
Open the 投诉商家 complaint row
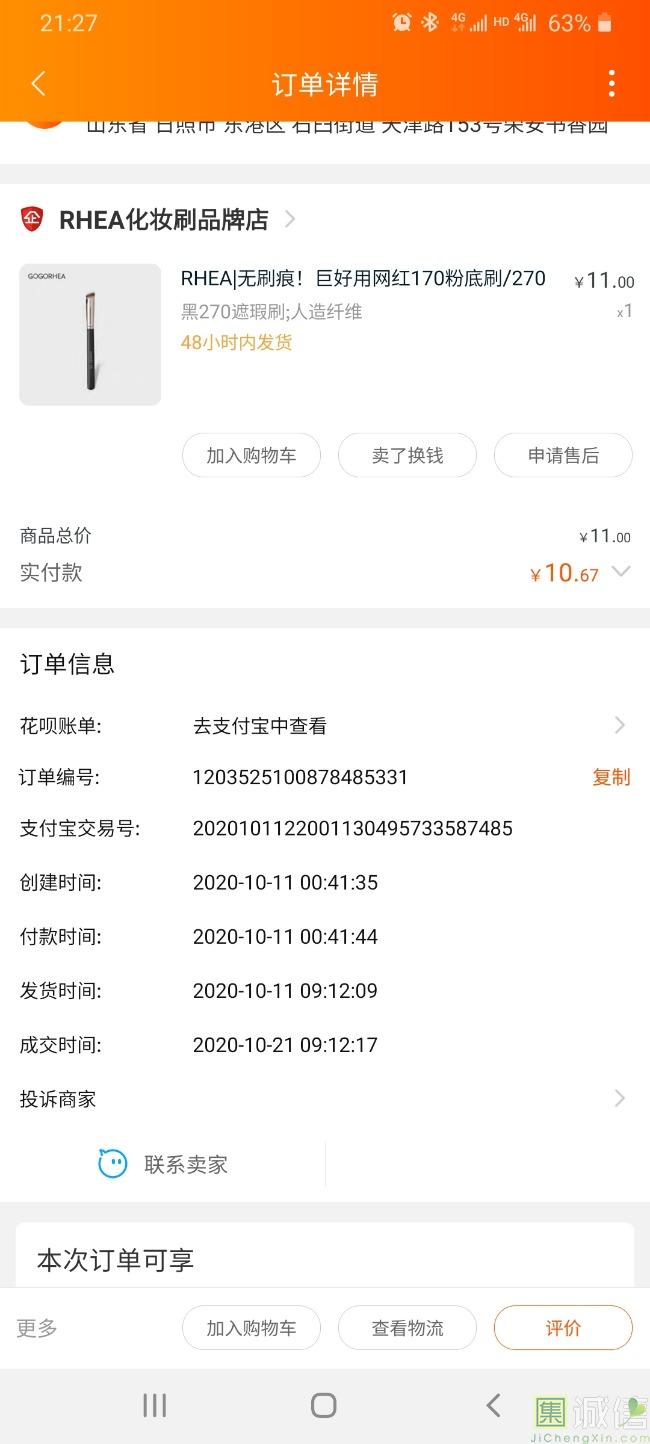[x=325, y=1099]
